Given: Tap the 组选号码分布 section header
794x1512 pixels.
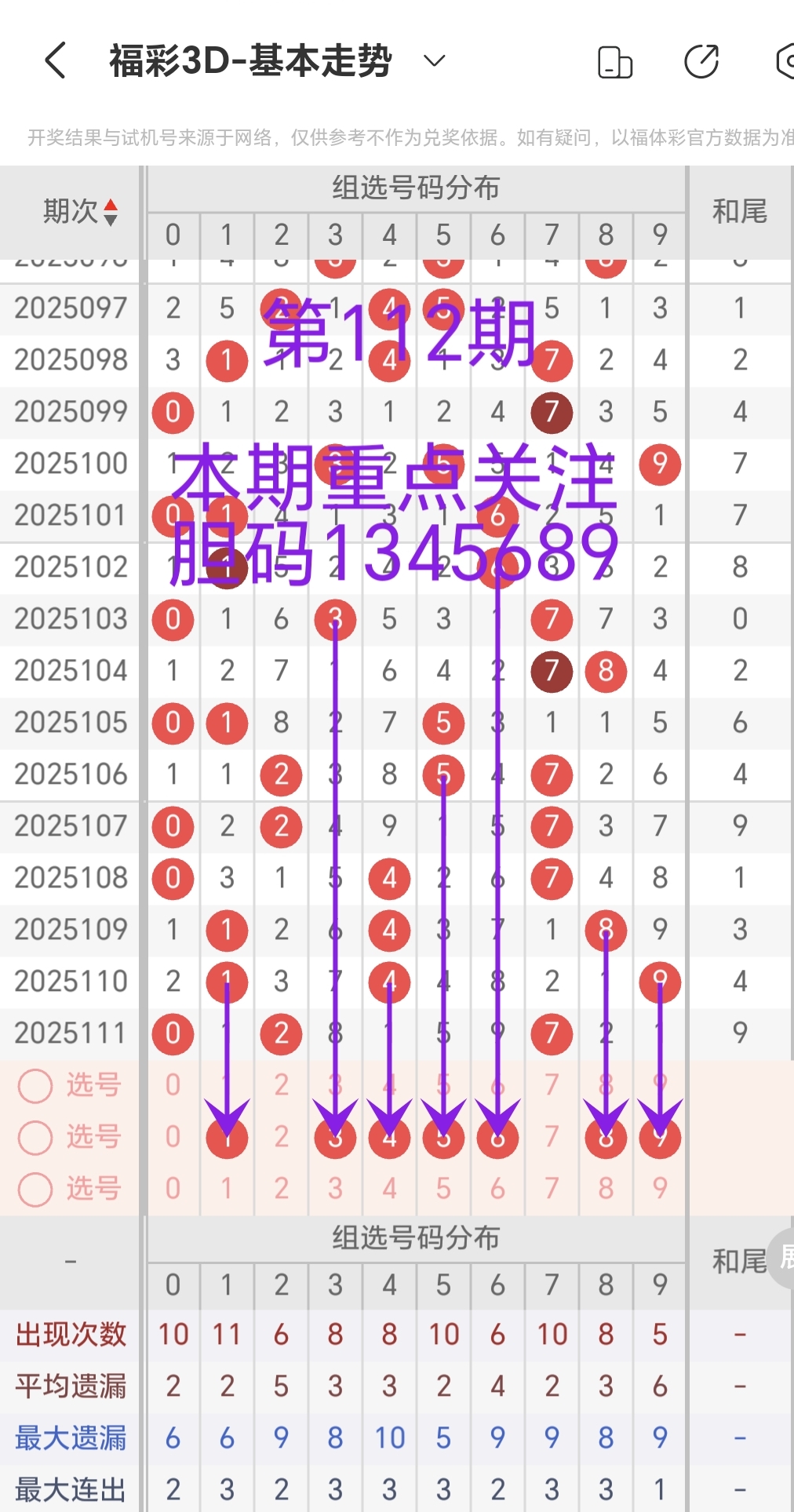Looking at the screenshot, I should coord(417,188).
